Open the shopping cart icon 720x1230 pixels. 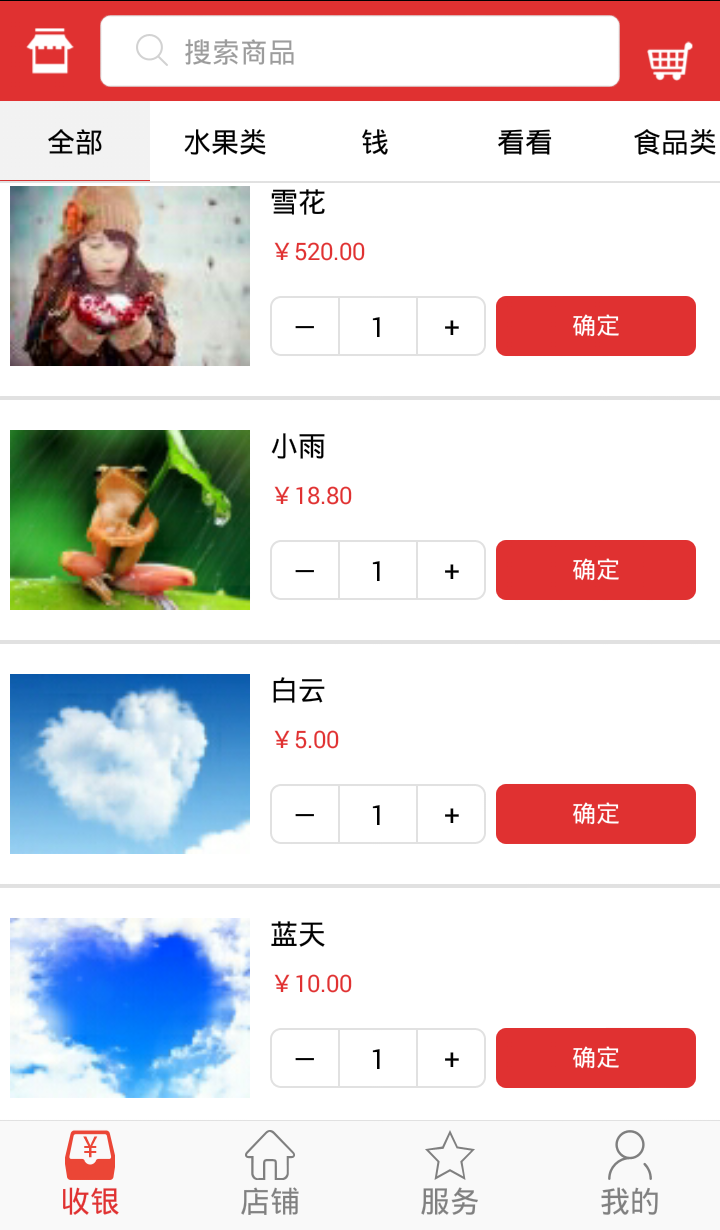coord(669,60)
